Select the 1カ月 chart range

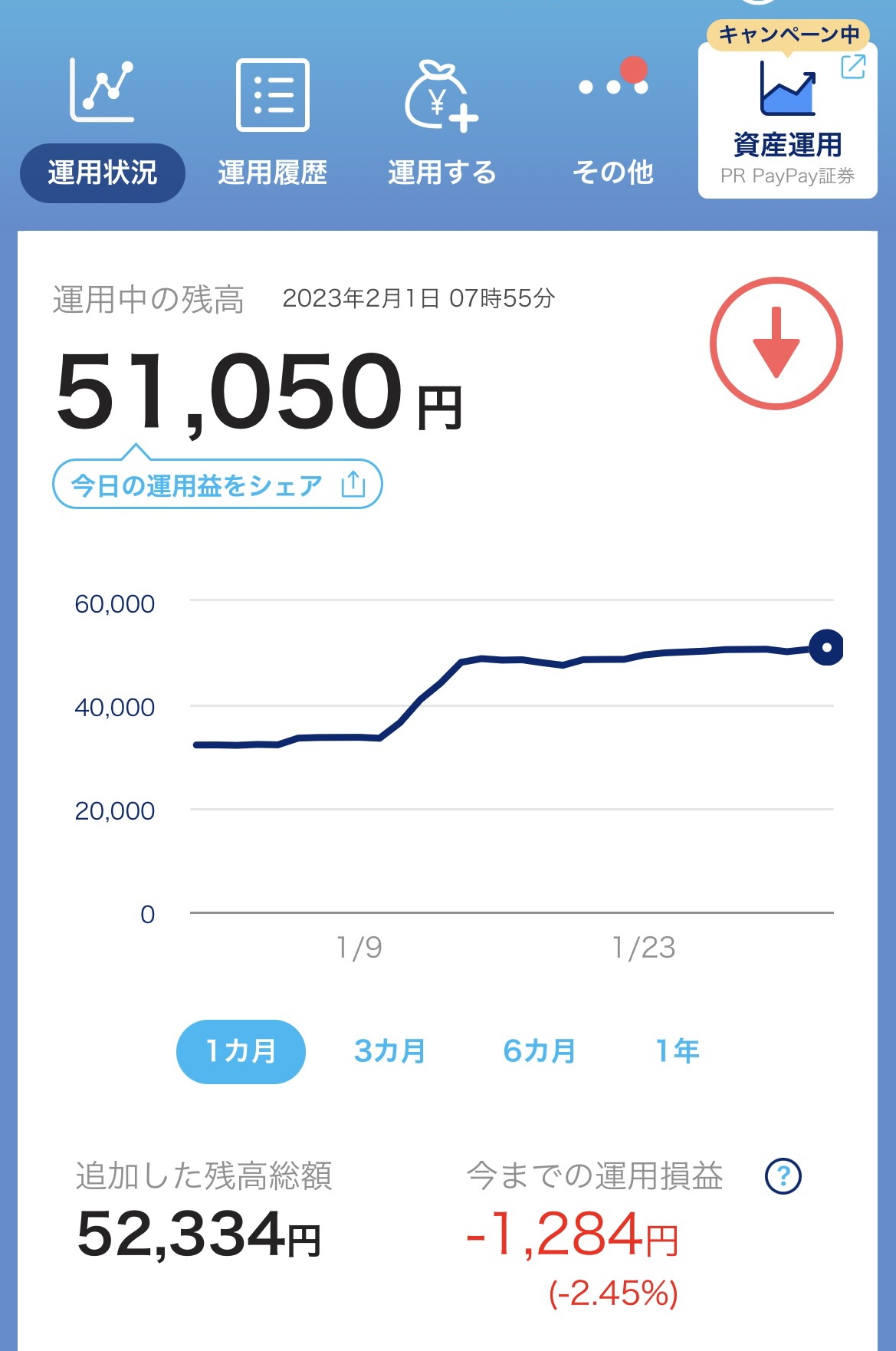point(241,1051)
